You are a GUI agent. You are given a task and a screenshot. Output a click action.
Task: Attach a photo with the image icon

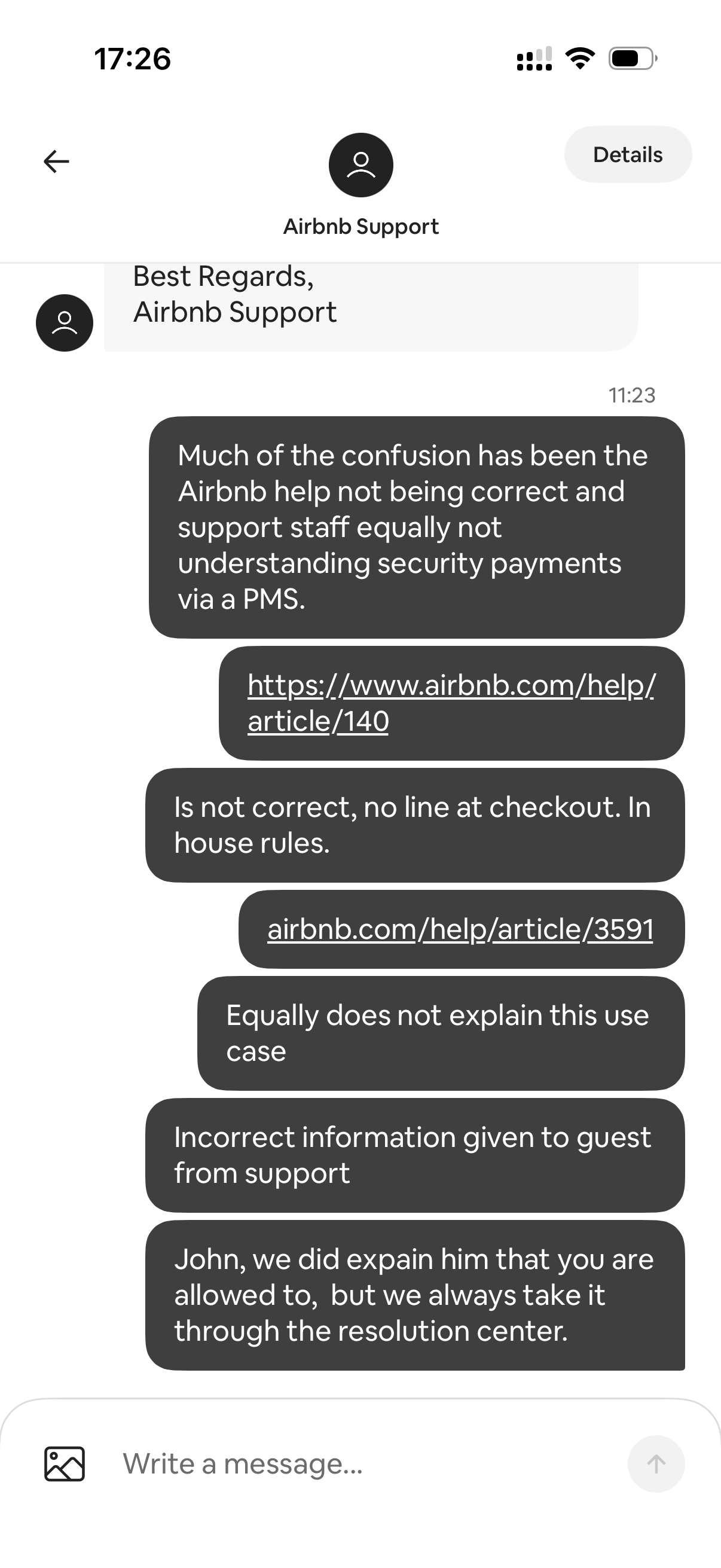65,1463
